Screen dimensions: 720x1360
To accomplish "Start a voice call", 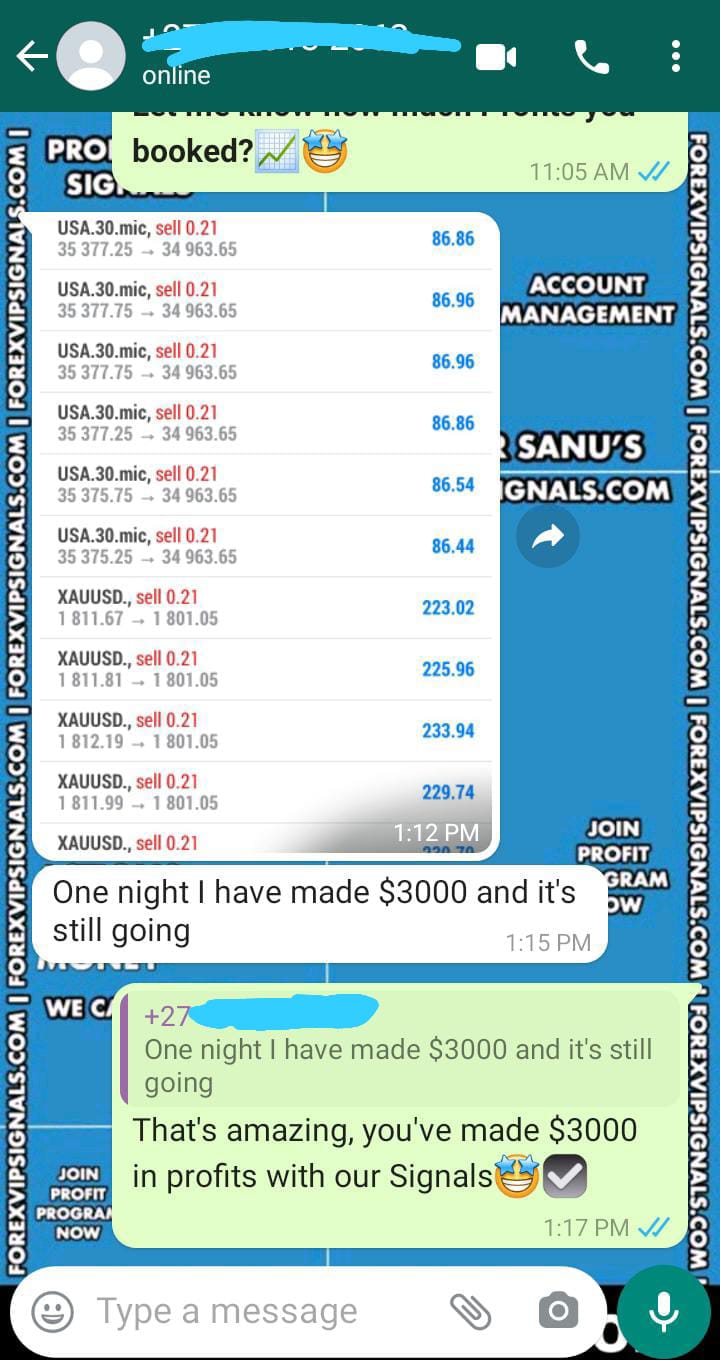I will (591, 58).
